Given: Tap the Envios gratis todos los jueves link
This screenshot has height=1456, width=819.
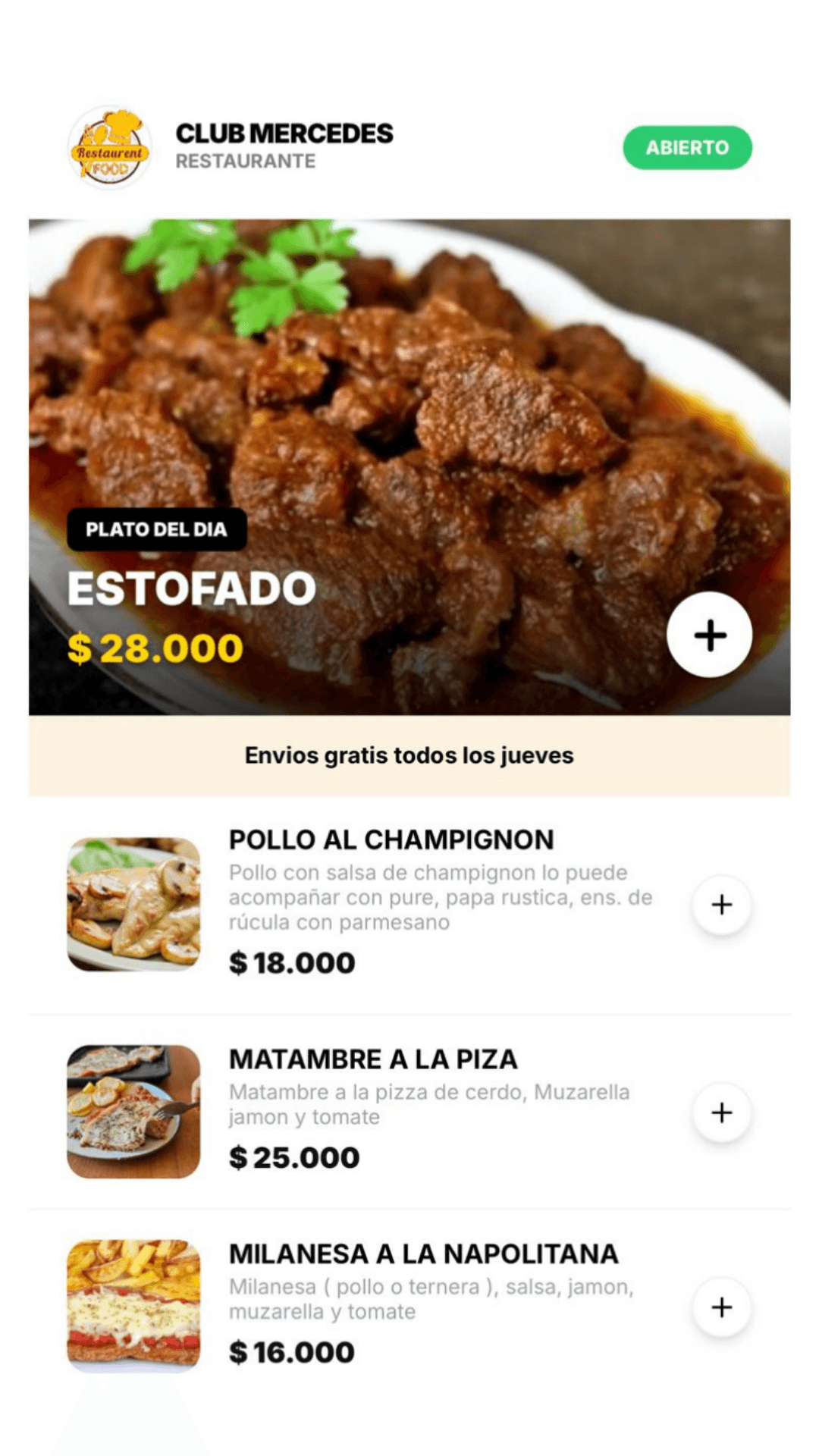Looking at the screenshot, I should [x=409, y=755].
